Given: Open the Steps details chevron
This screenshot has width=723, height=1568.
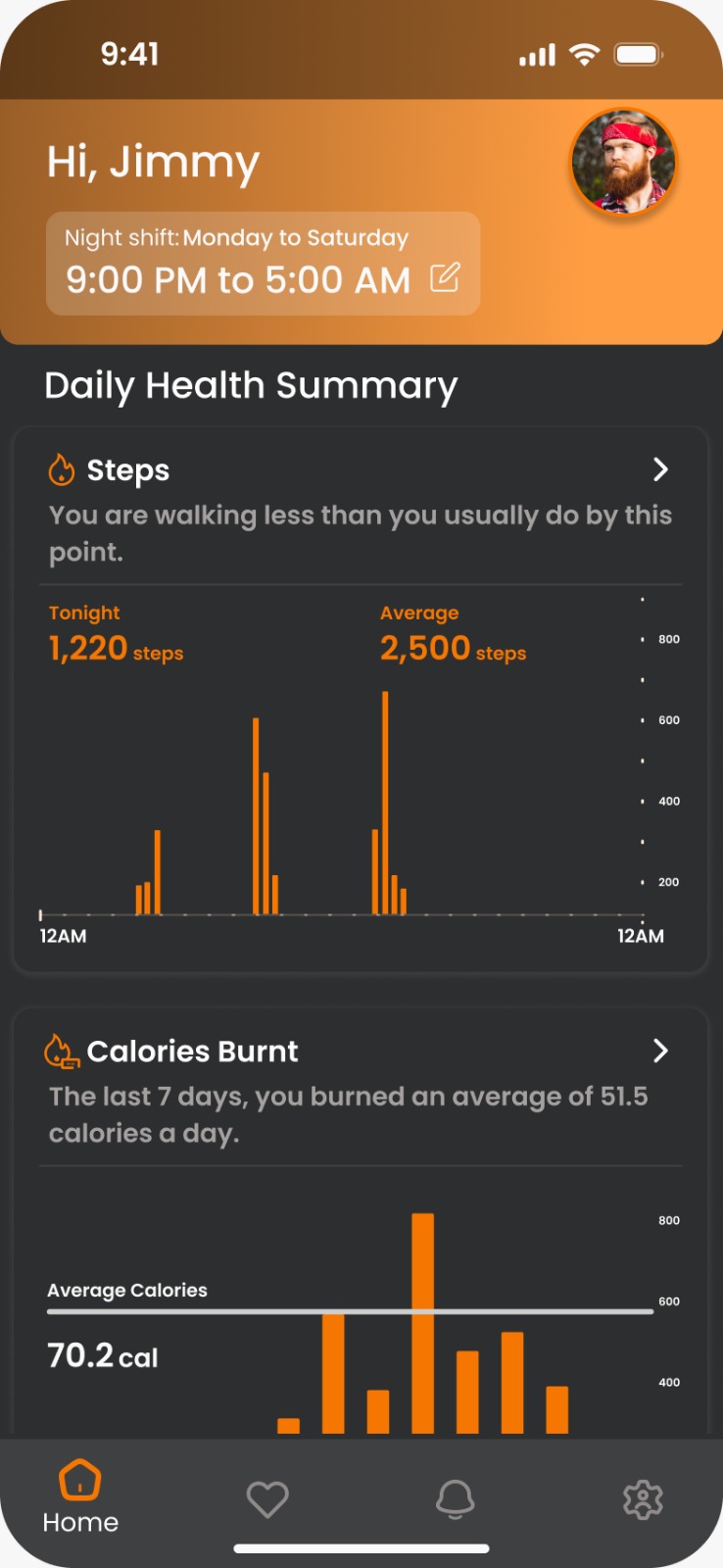Looking at the screenshot, I should click(x=660, y=470).
